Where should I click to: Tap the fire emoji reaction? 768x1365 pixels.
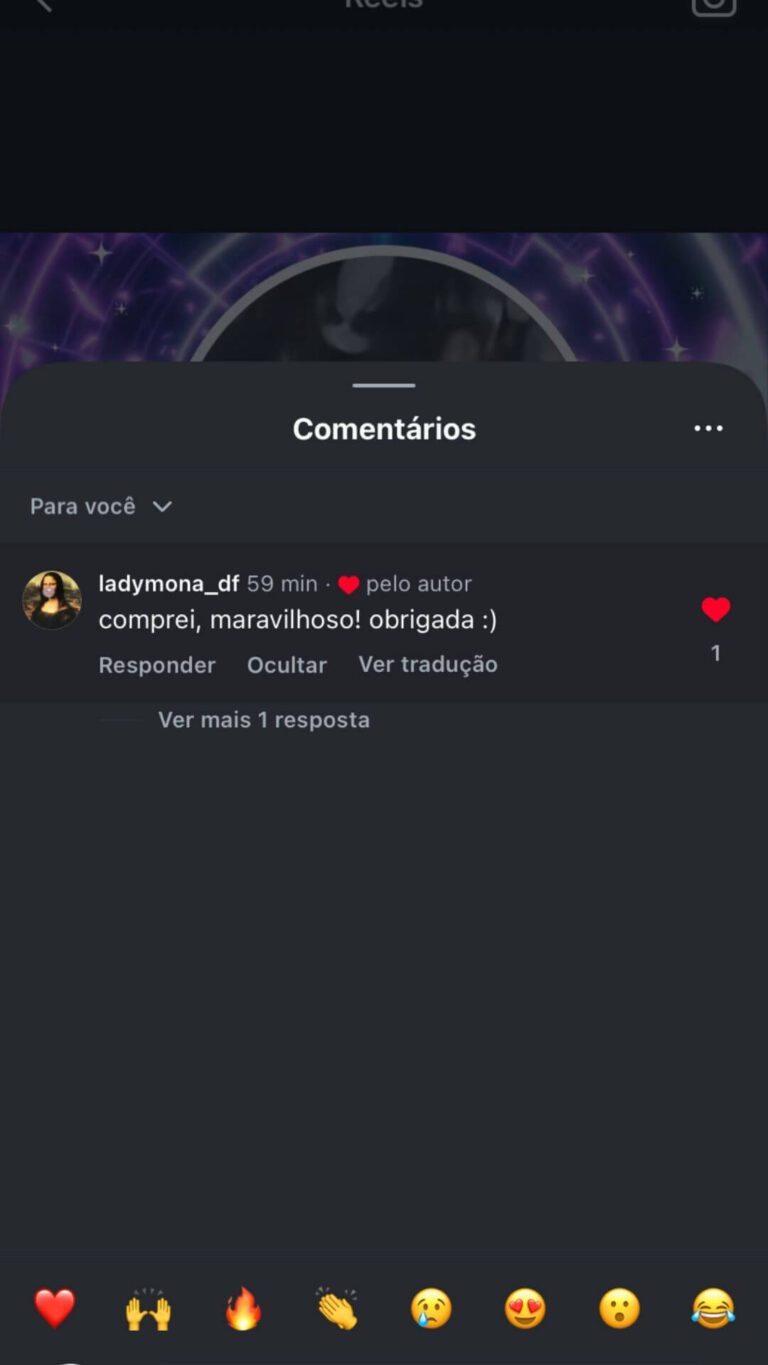coord(243,1306)
